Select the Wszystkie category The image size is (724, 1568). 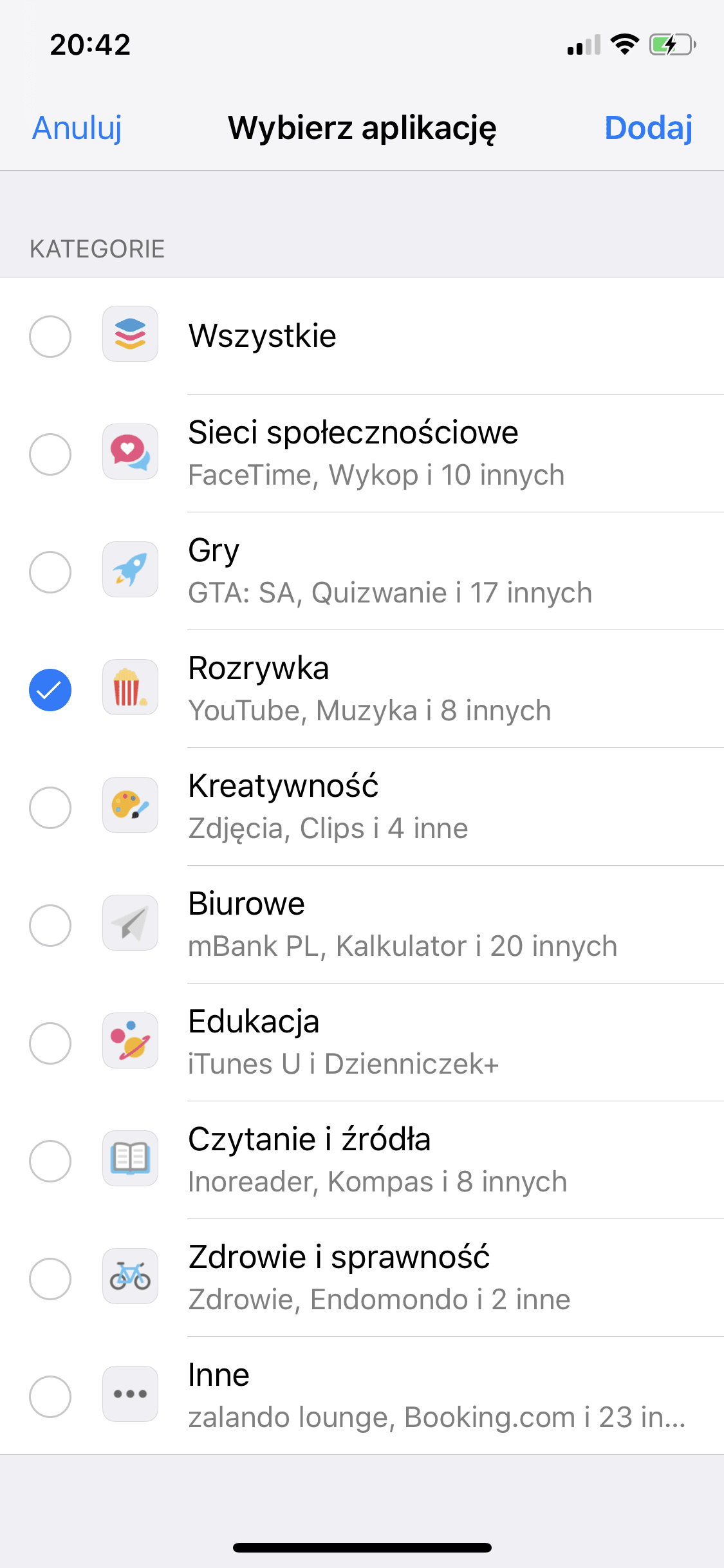[x=362, y=336]
